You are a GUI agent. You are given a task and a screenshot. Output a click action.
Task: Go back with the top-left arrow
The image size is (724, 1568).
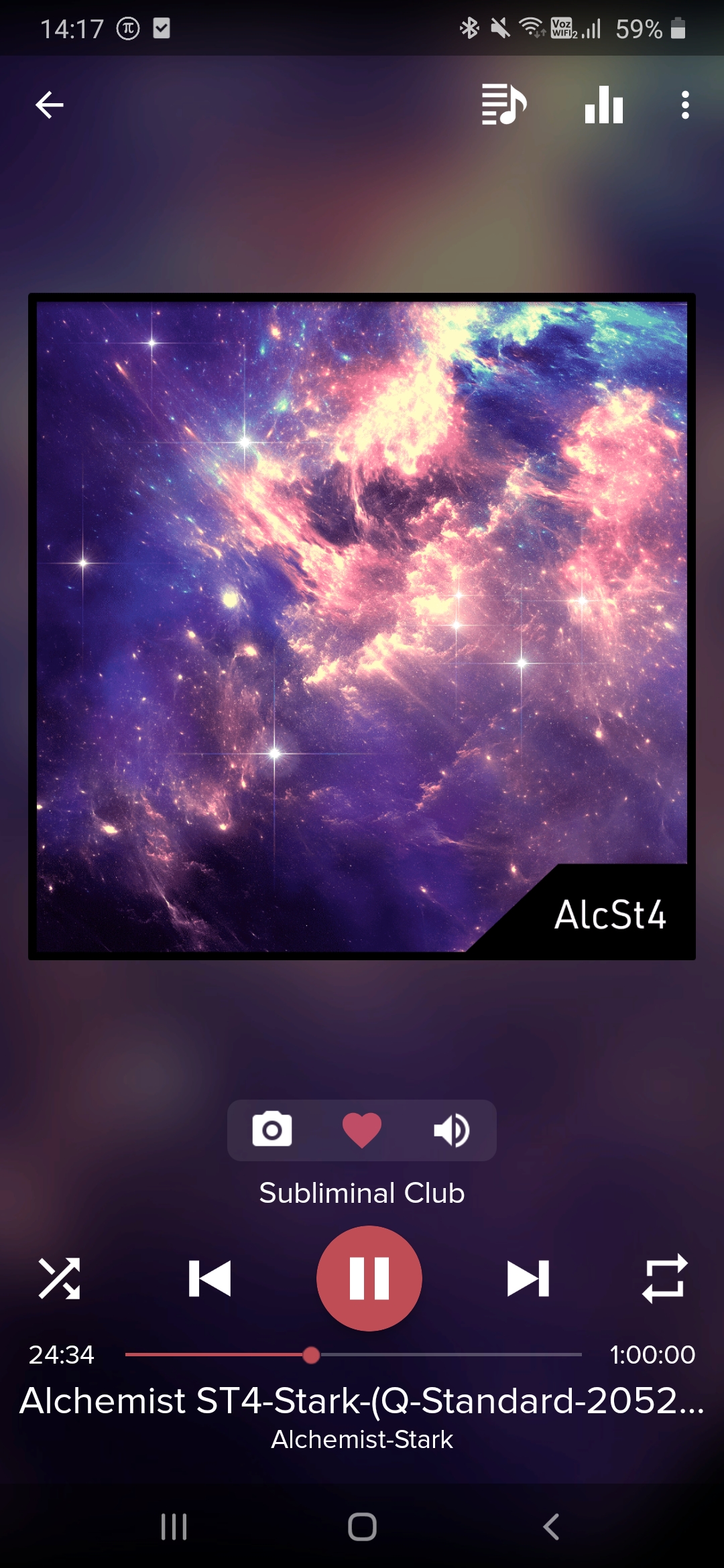pos(50,105)
